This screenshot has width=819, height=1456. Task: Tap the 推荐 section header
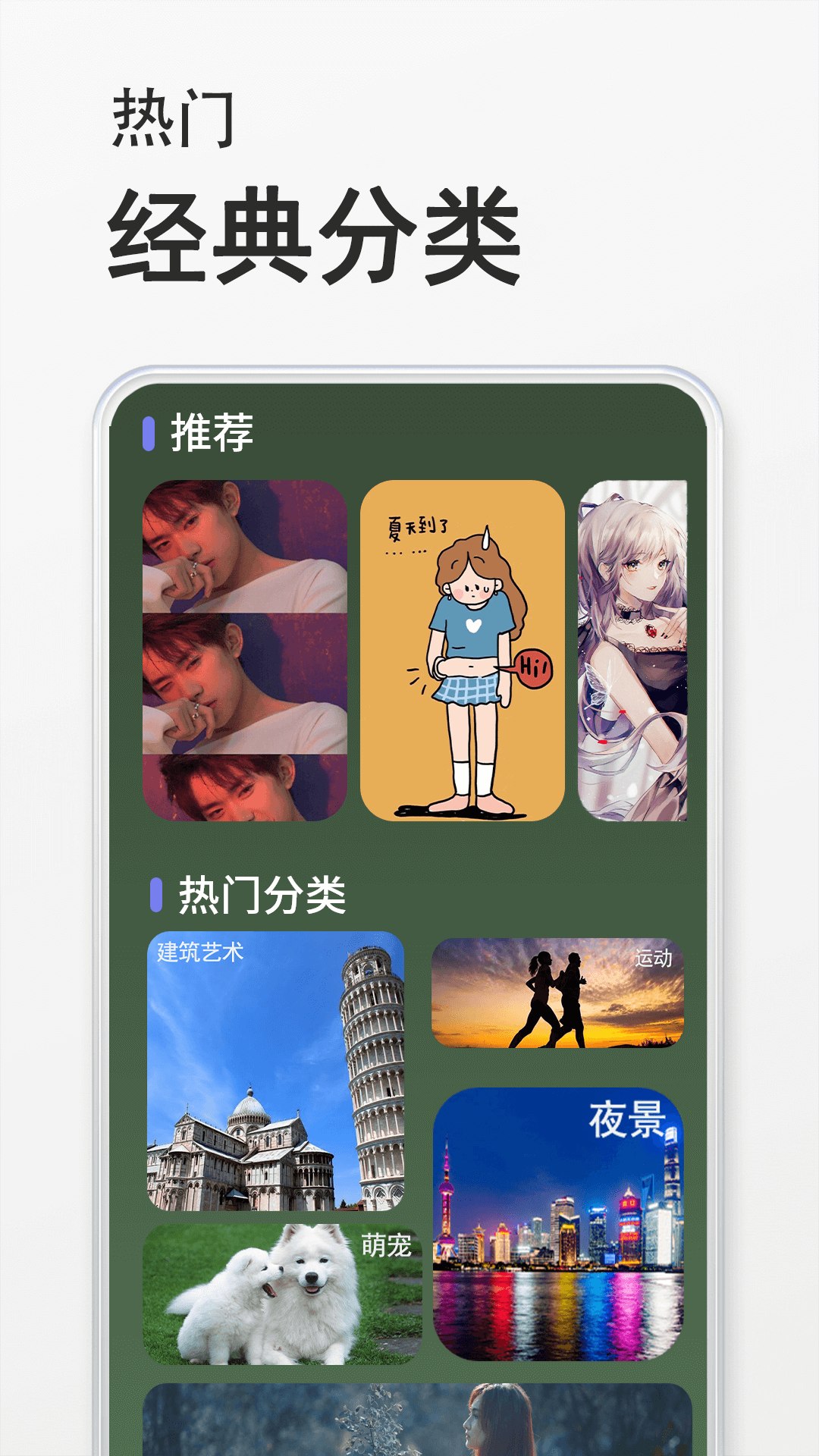pyautogui.click(x=212, y=432)
